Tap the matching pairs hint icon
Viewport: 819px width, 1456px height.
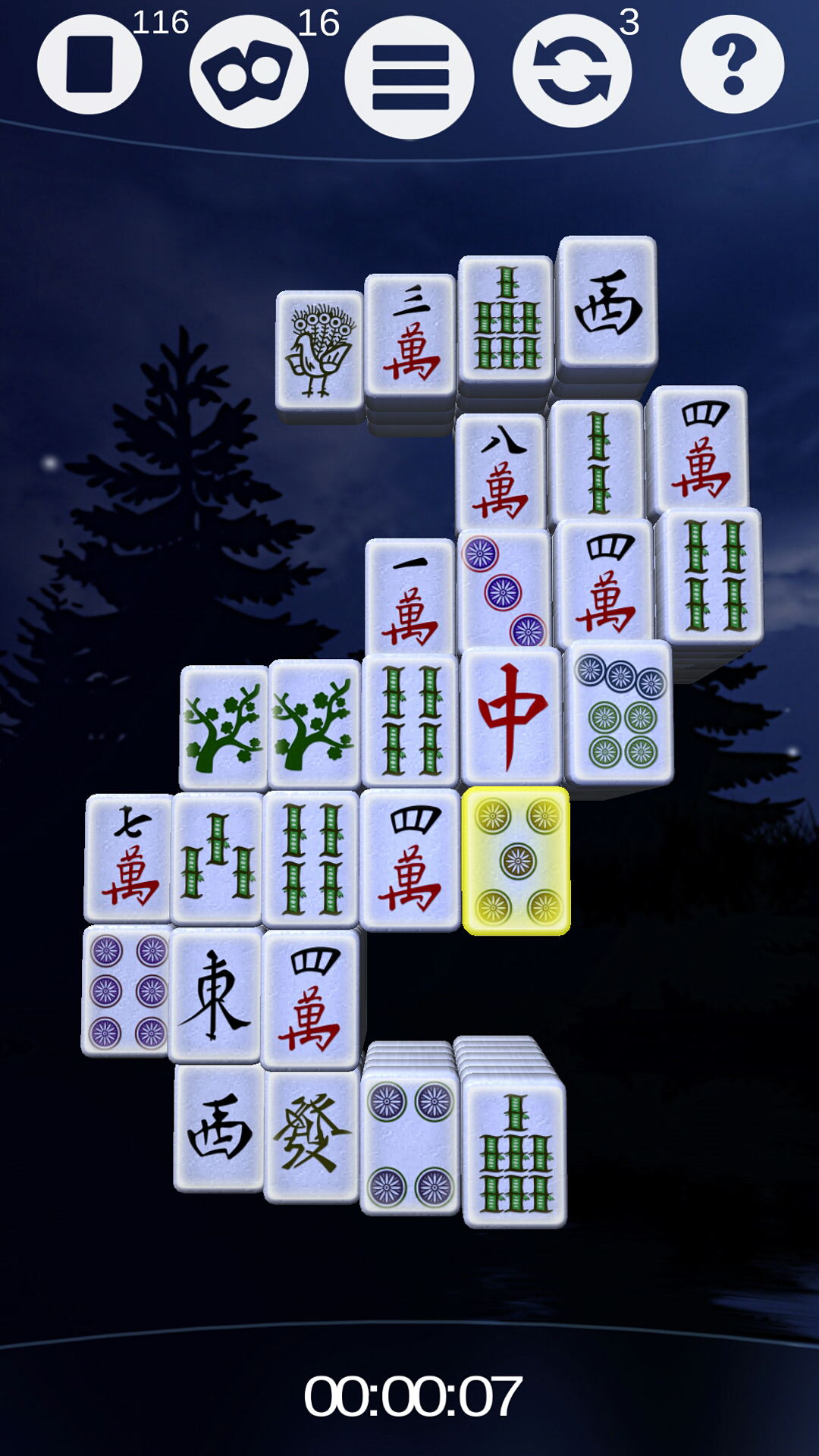249,72
